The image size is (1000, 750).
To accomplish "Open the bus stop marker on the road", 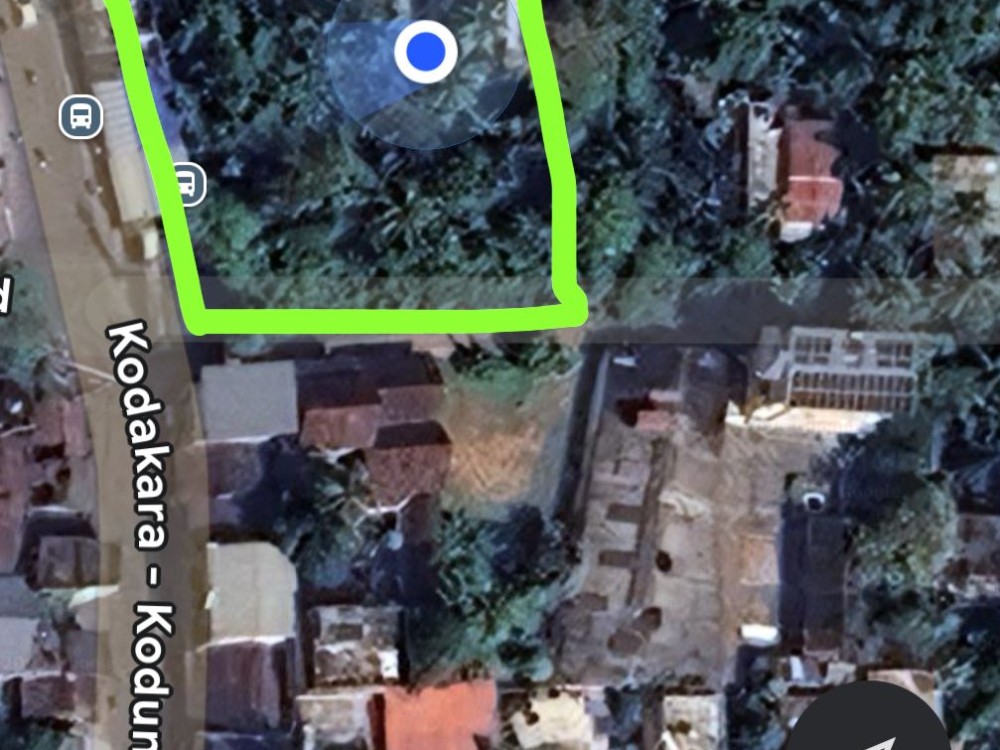I will (81, 117).
